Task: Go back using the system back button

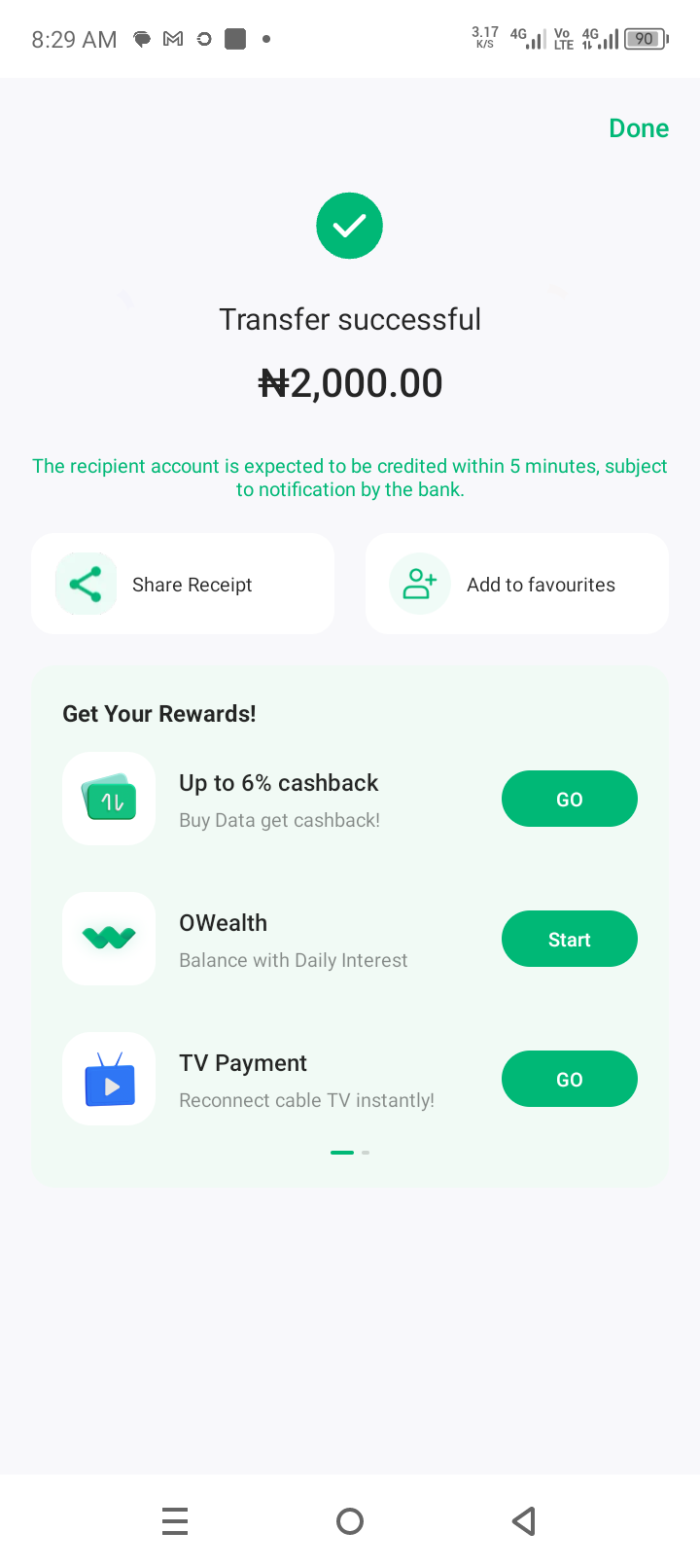Action: tap(524, 1520)
